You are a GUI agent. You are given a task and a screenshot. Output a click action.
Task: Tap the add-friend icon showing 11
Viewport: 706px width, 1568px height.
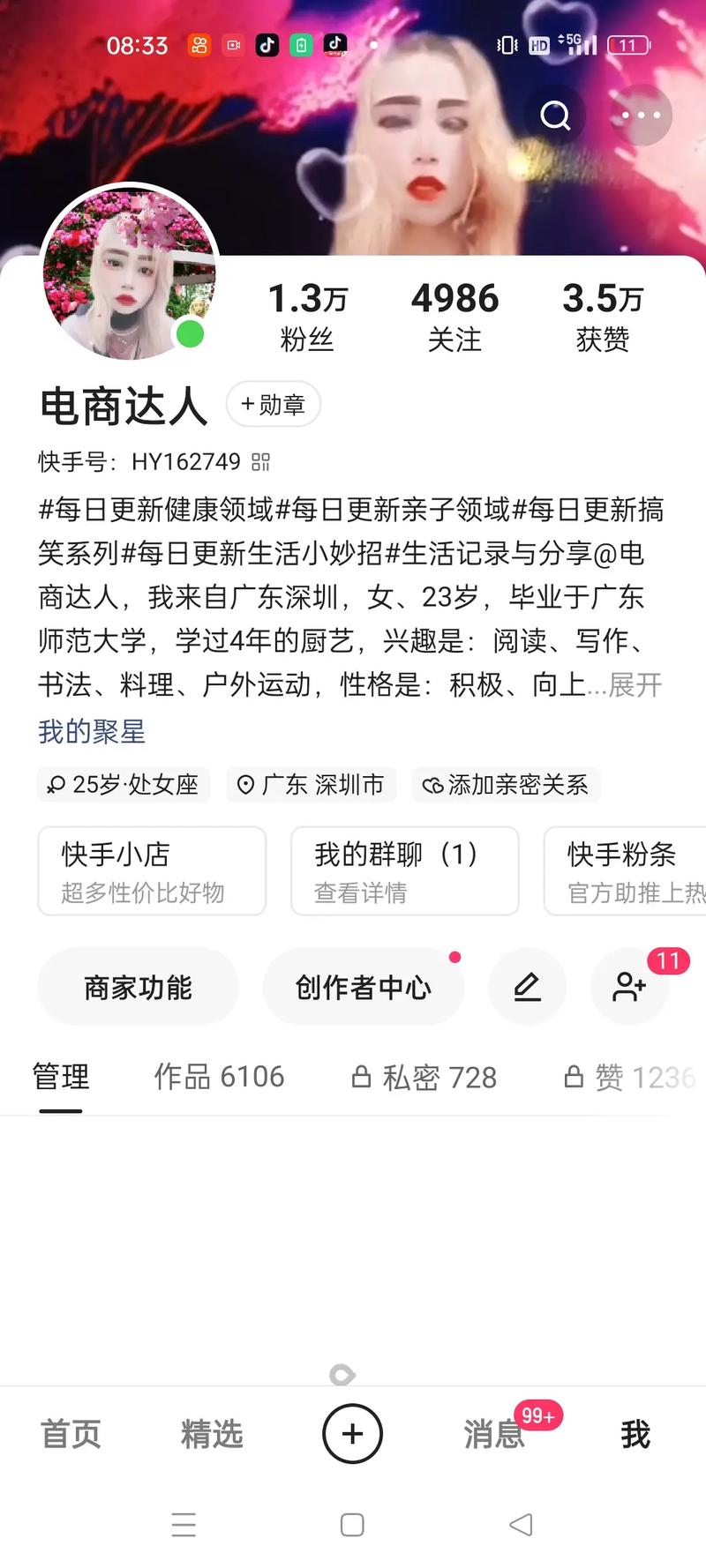(x=629, y=987)
